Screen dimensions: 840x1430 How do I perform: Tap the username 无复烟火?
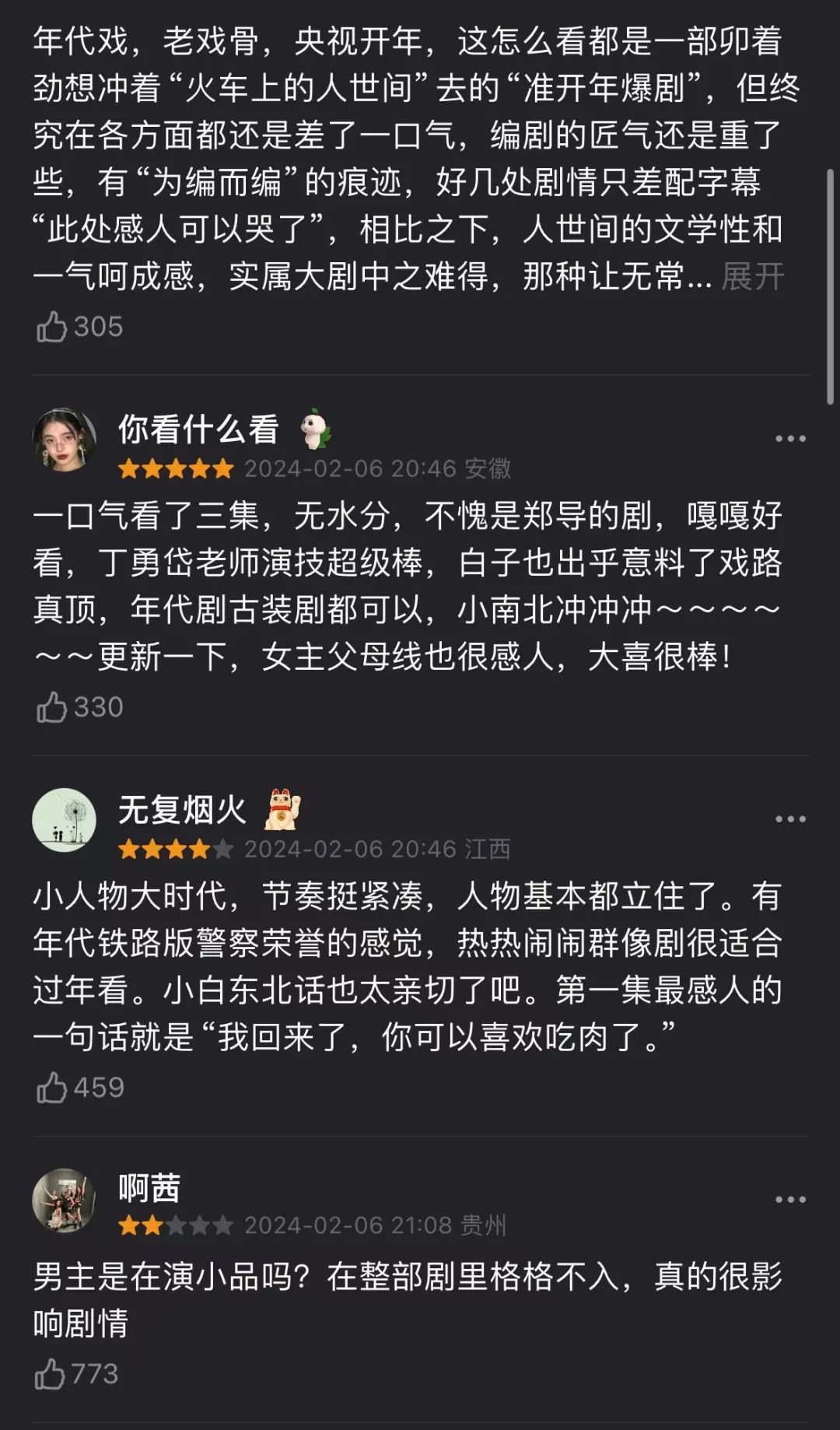pyautogui.click(x=182, y=809)
